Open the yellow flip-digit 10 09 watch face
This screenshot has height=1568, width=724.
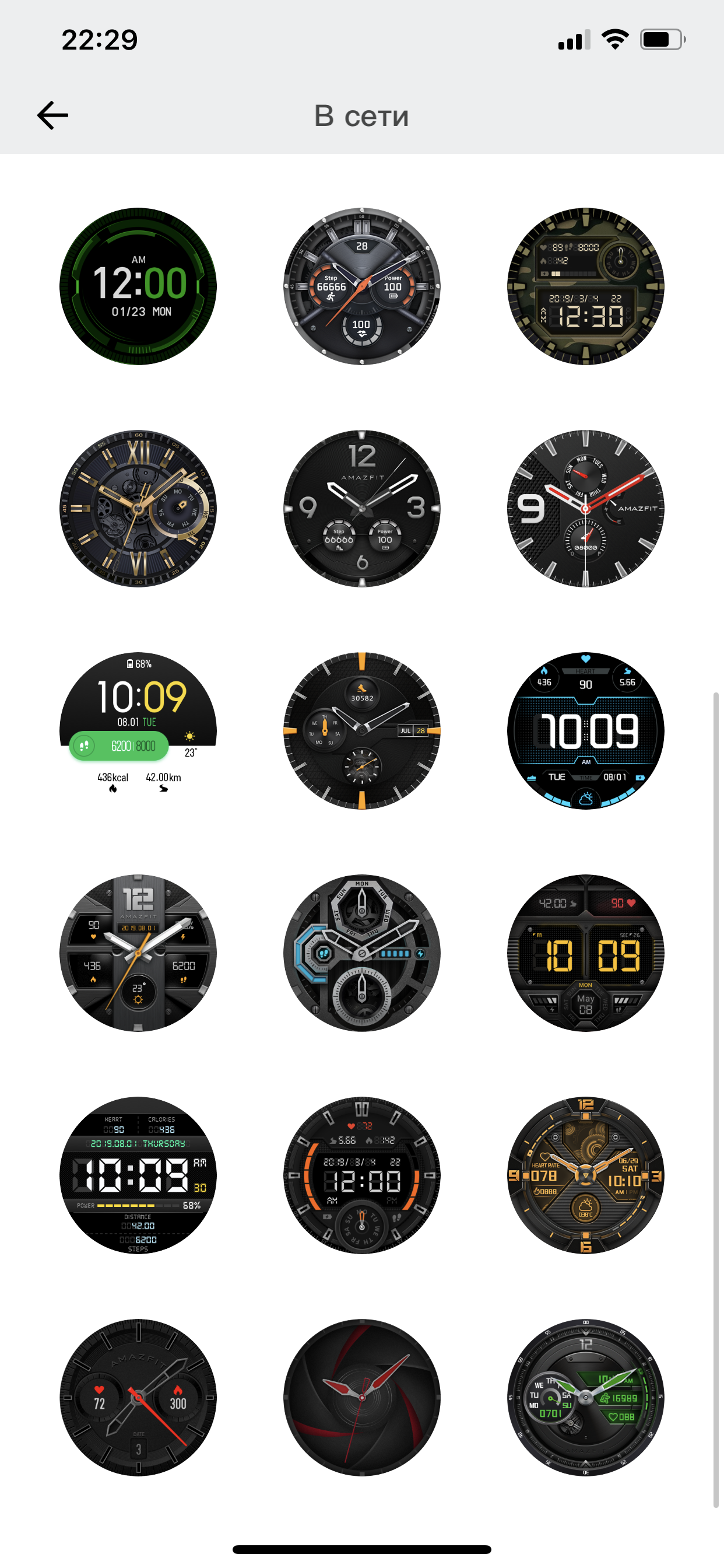(585, 953)
